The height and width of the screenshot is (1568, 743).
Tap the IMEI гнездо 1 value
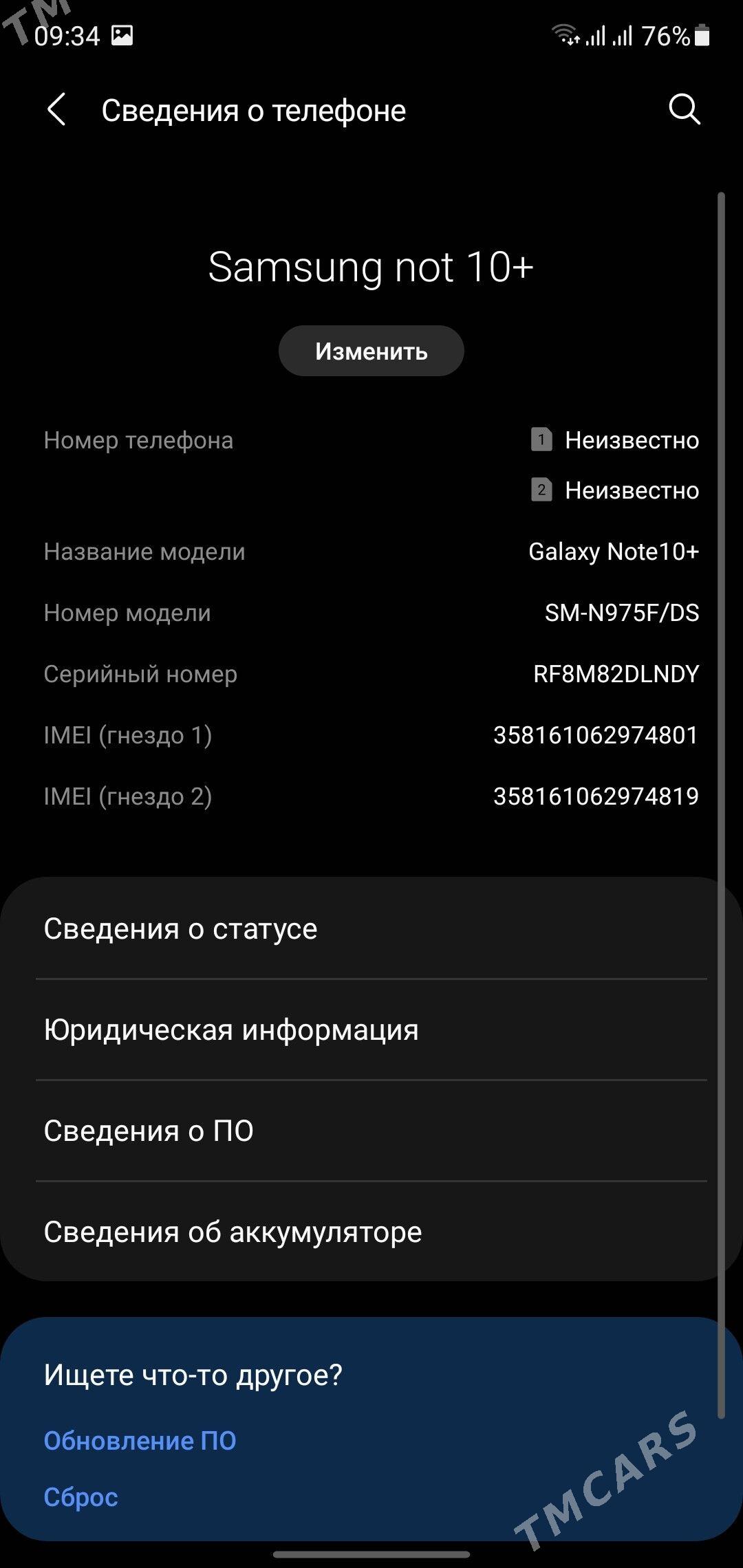tap(596, 735)
